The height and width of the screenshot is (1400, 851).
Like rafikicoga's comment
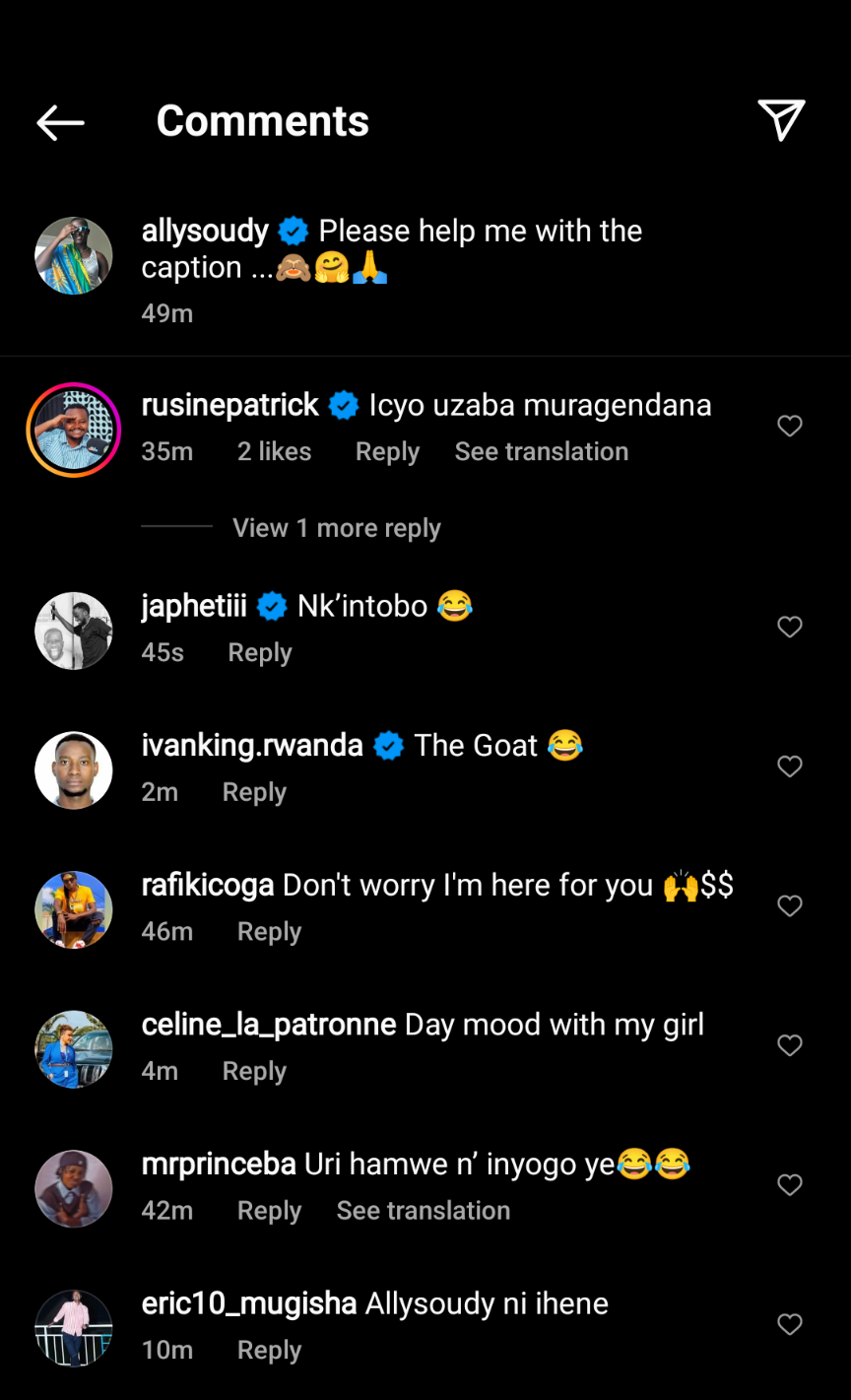point(790,905)
